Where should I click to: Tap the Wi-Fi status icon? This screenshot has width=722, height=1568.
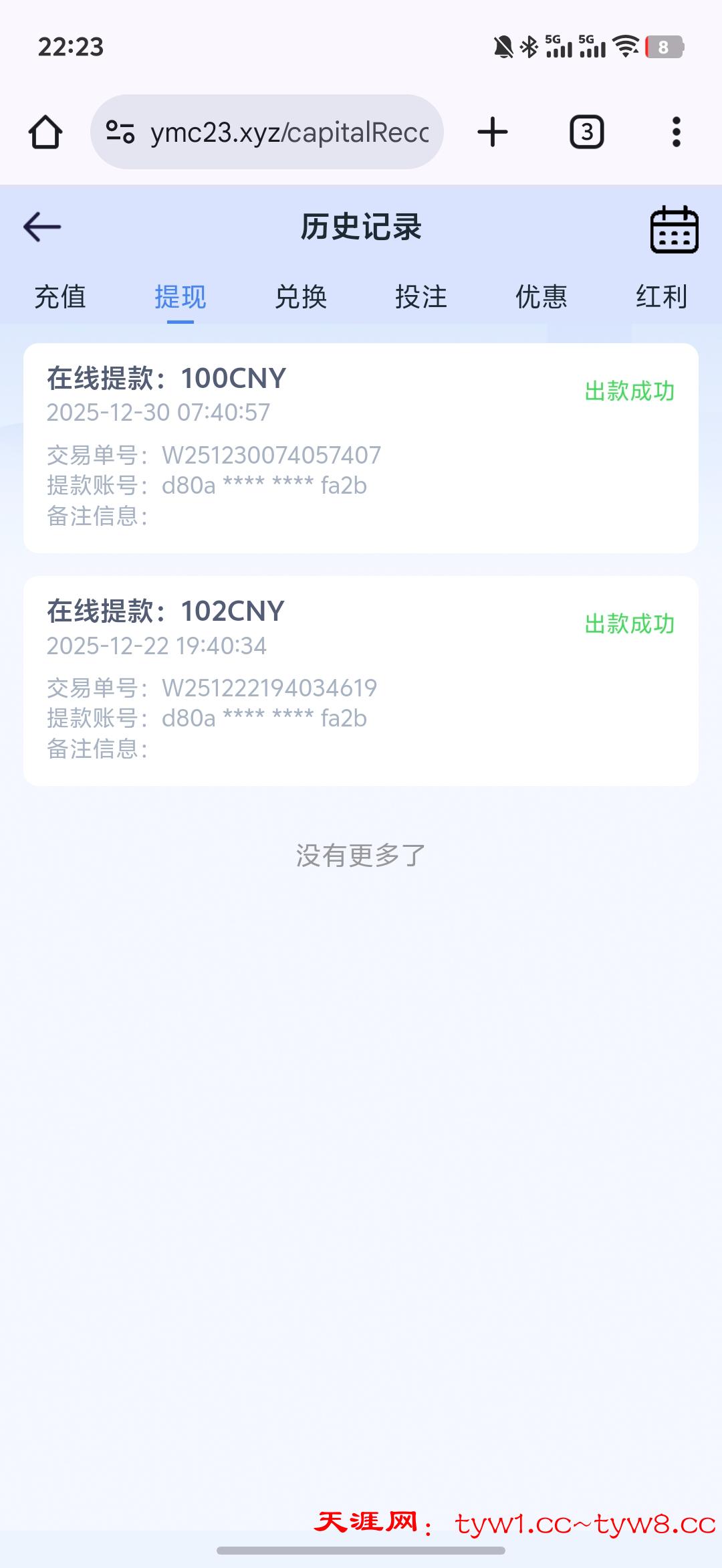point(625,45)
